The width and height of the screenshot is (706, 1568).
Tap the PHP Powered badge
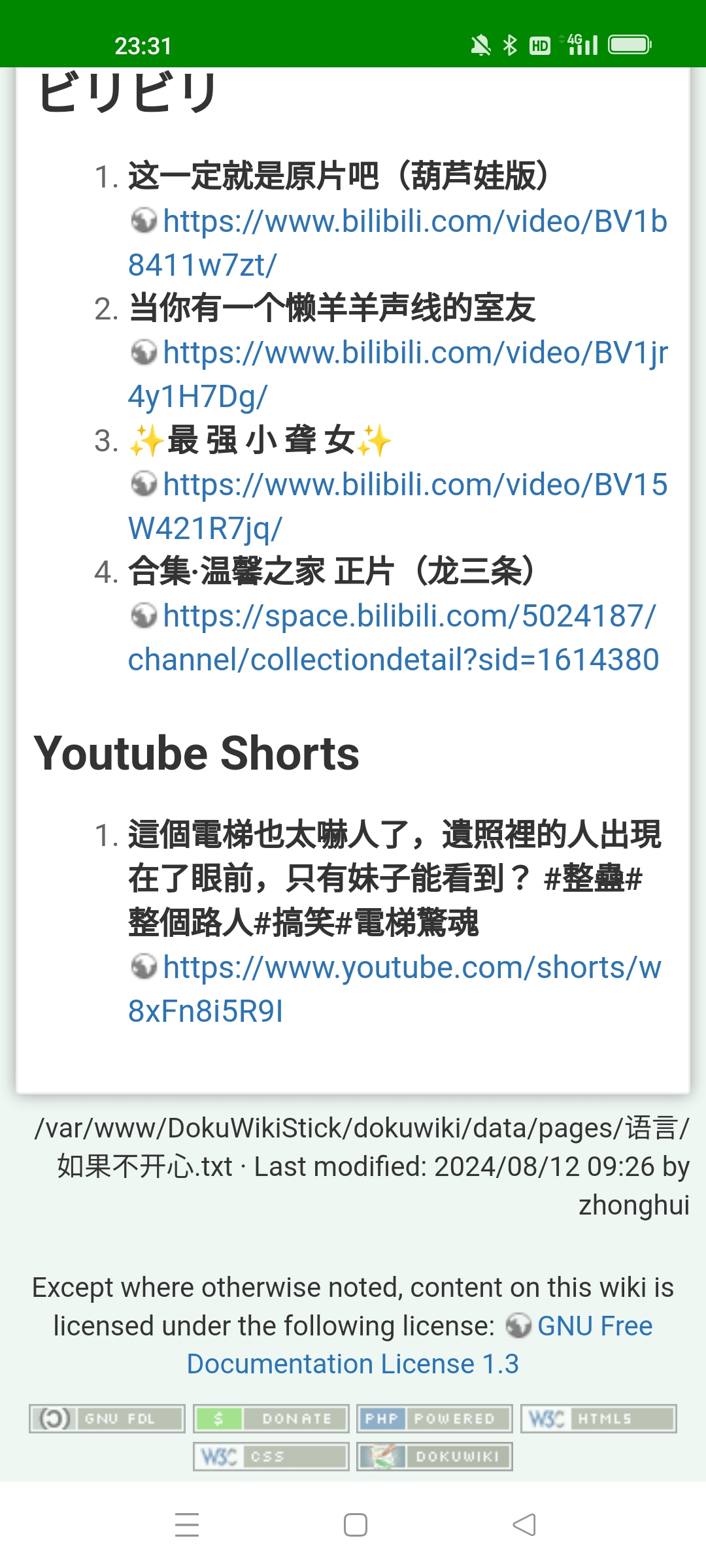point(435,1419)
